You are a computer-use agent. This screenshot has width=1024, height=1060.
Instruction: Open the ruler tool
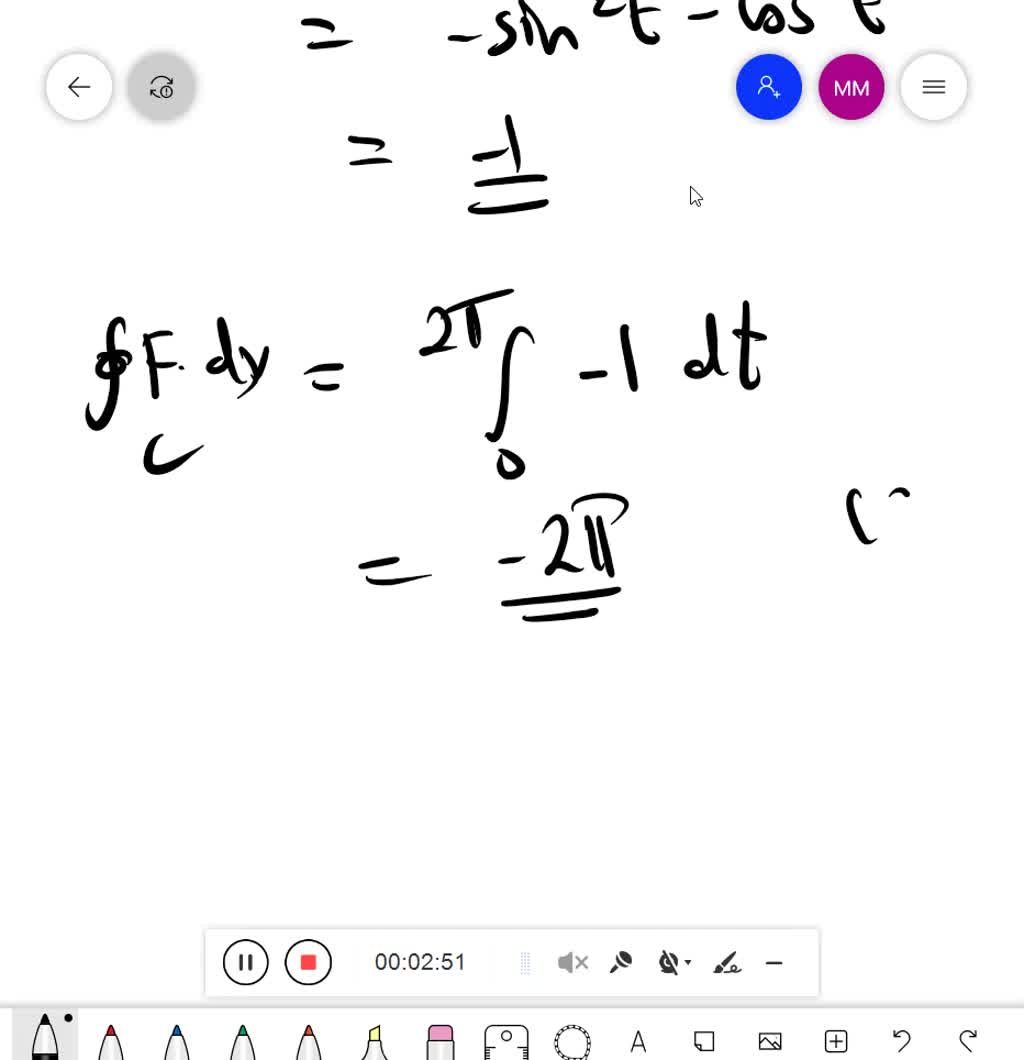(507, 1040)
